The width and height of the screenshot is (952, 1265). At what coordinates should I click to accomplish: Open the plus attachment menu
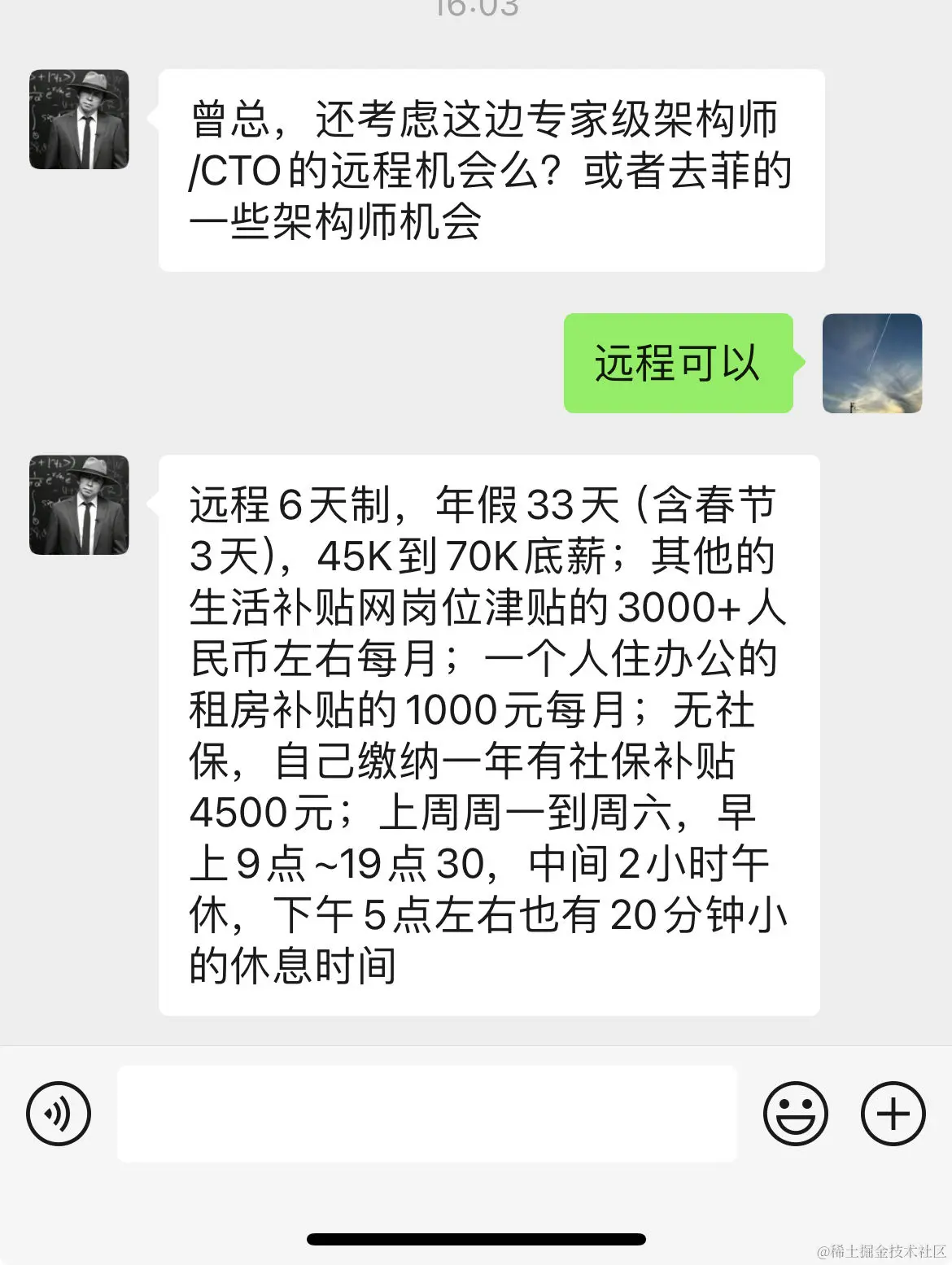(x=893, y=1114)
